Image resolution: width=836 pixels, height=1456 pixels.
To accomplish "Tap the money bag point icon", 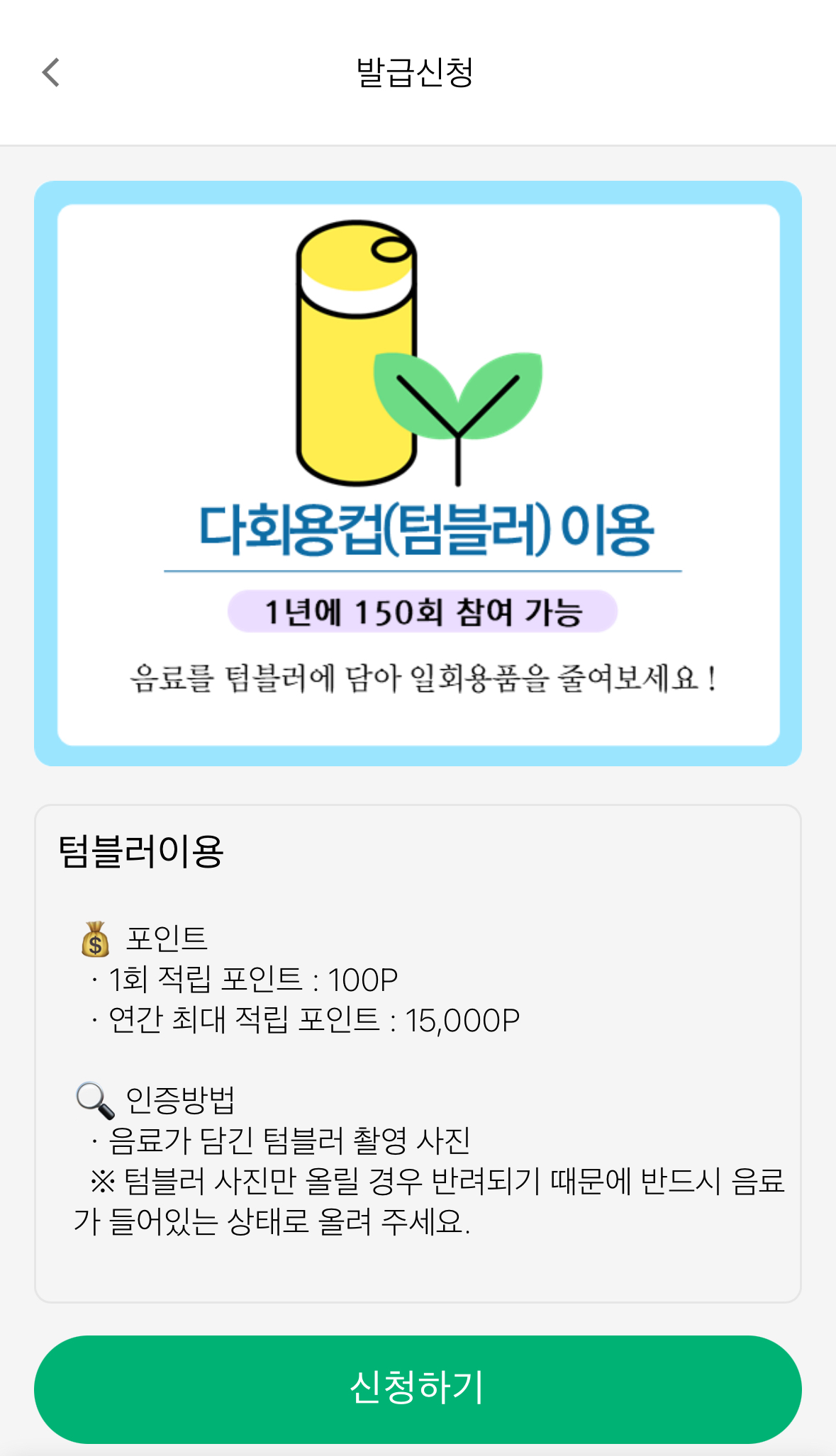I will (x=93, y=941).
